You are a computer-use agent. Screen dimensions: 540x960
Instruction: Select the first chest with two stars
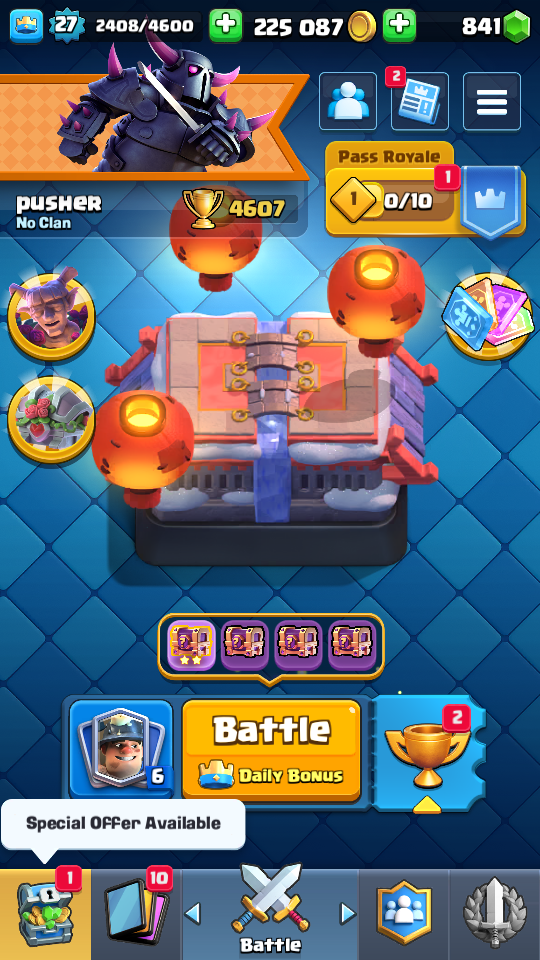click(x=191, y=646)
